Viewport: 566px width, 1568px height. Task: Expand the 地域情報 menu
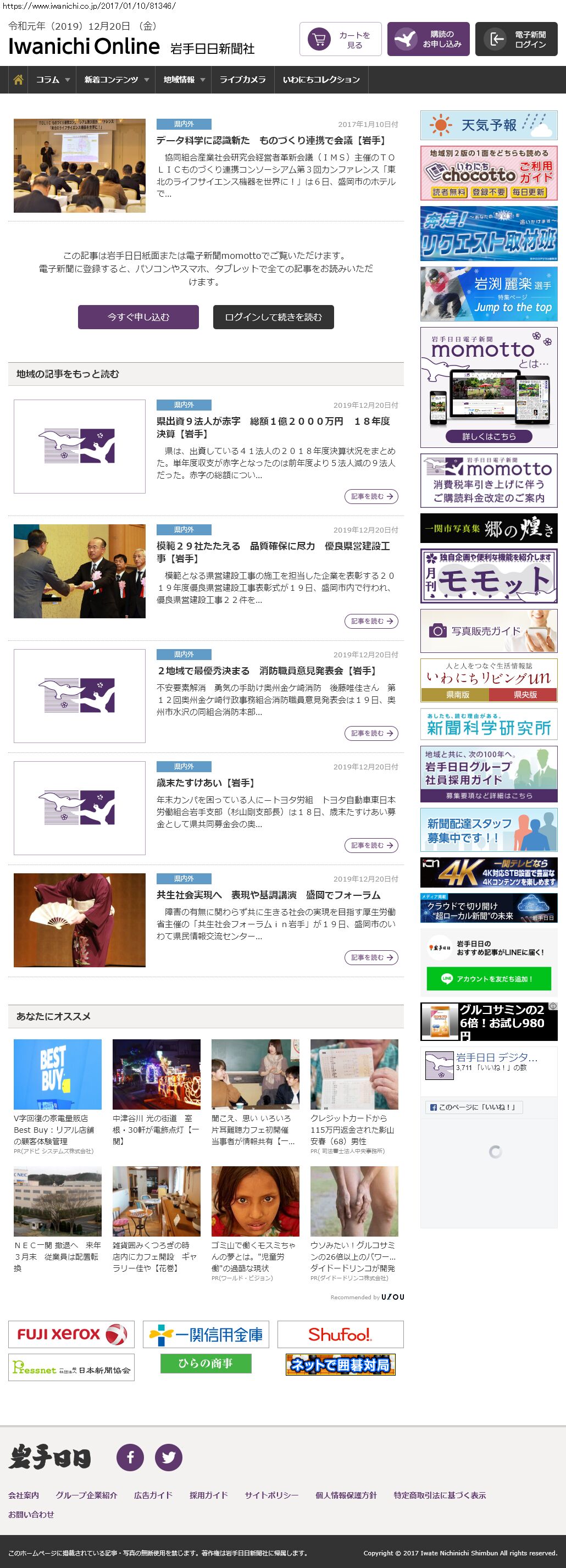pyautogui.click(x=183, y=80)
